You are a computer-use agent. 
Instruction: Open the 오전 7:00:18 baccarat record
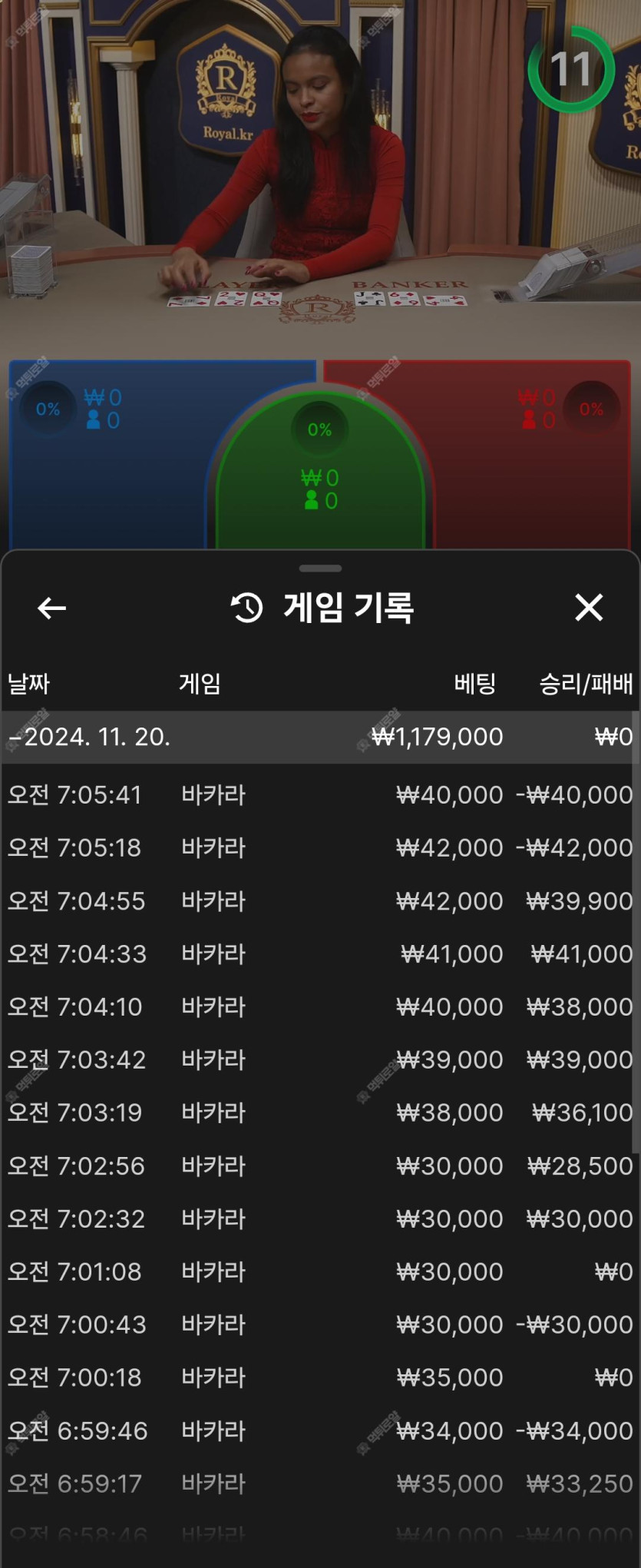tap(319, 1377)
